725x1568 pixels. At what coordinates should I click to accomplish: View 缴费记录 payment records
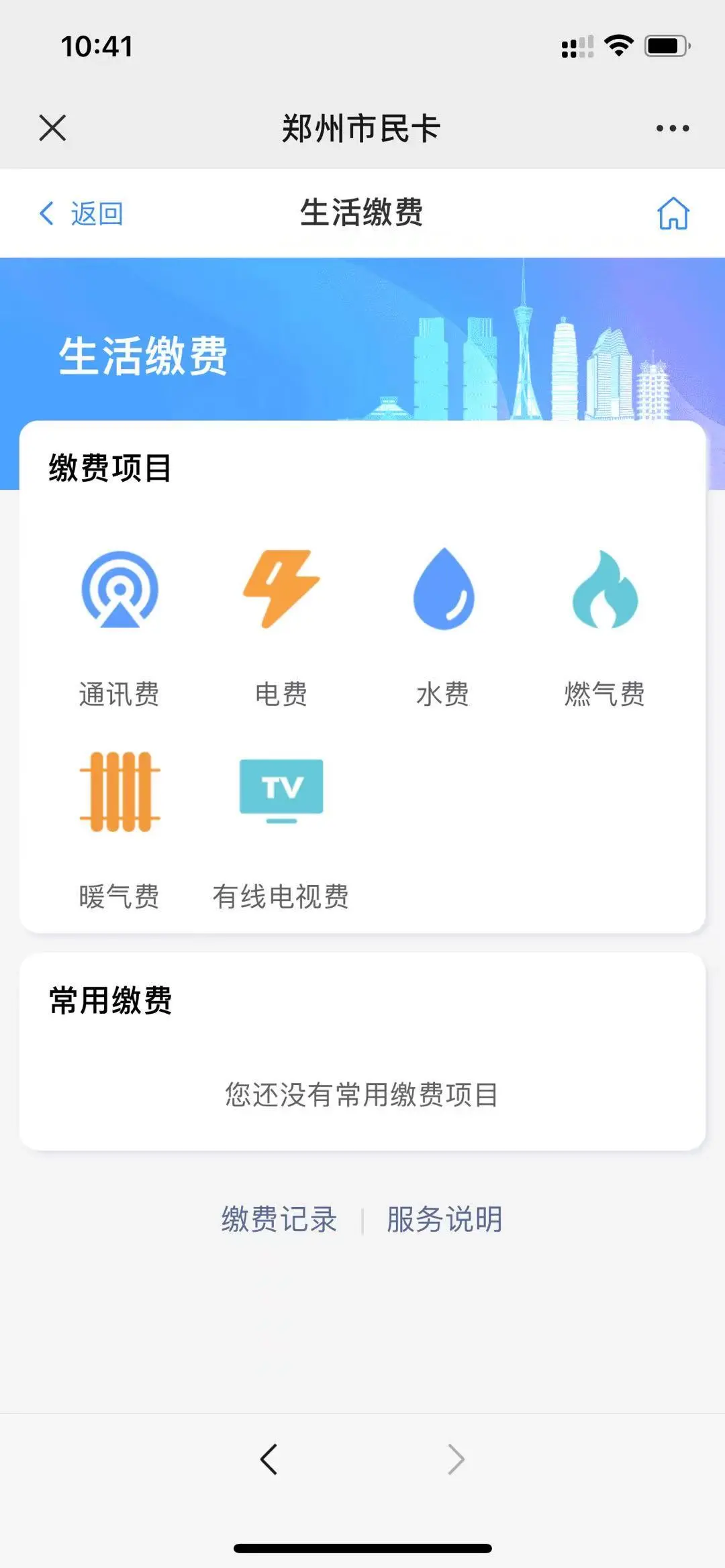tap(279, 1219)
